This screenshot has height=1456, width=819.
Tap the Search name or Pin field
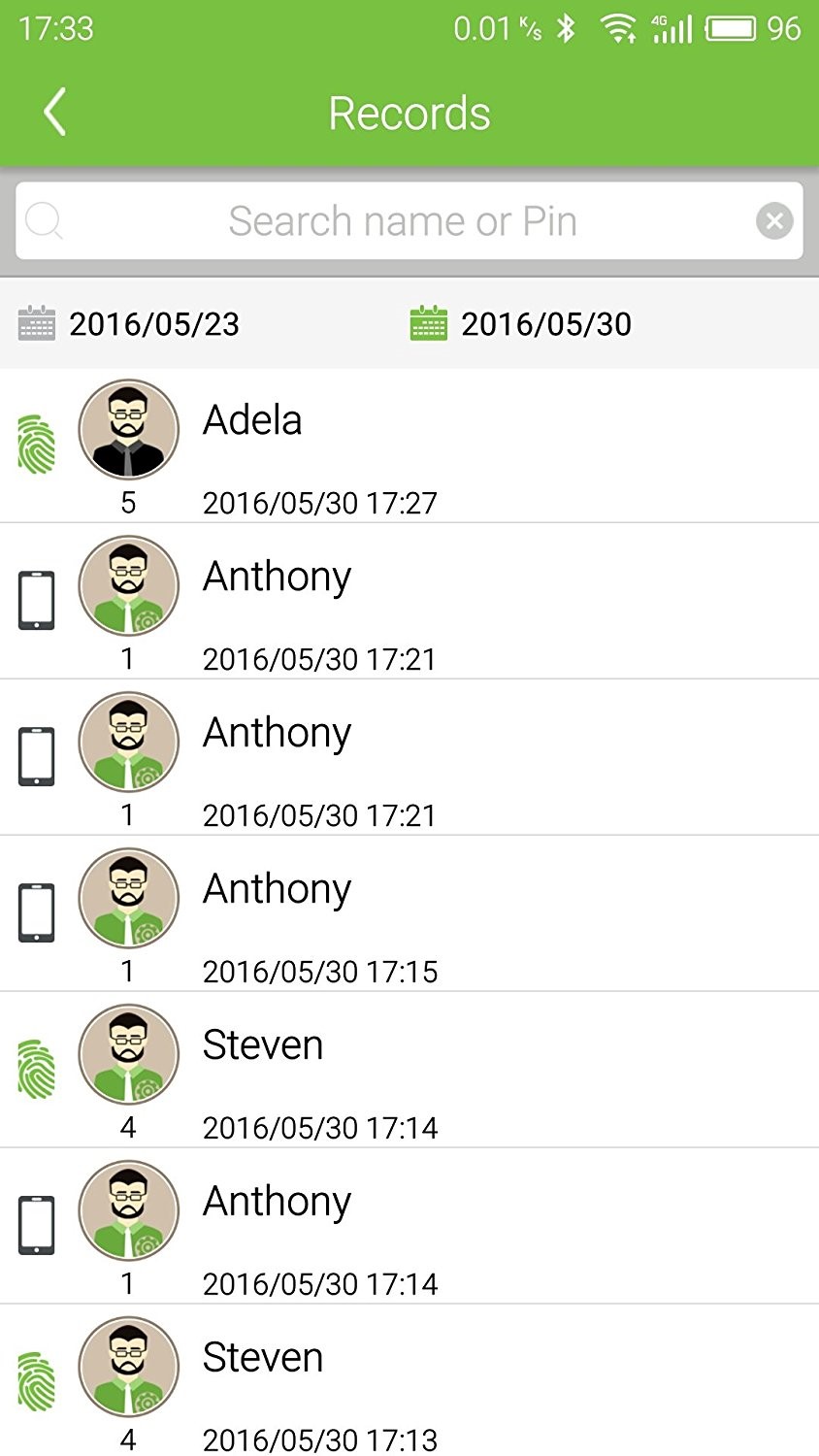[x=409, y=221]
